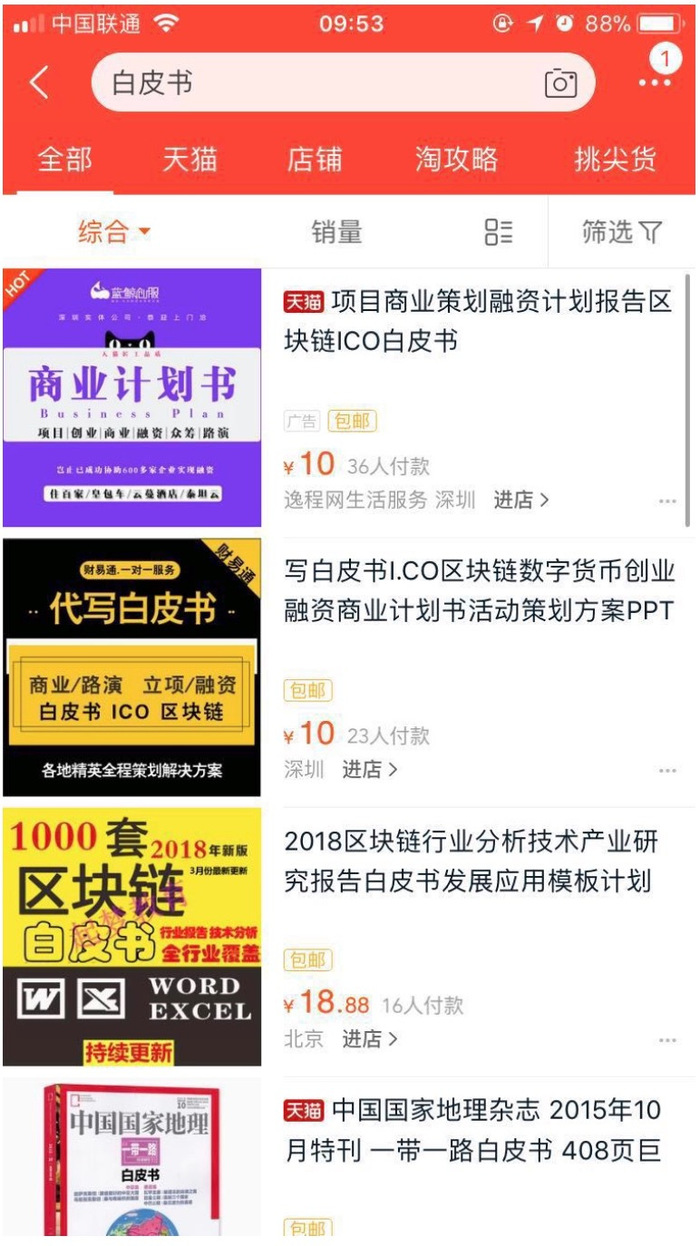Tap 进店 for the 北京 seller

(370, 1039)
